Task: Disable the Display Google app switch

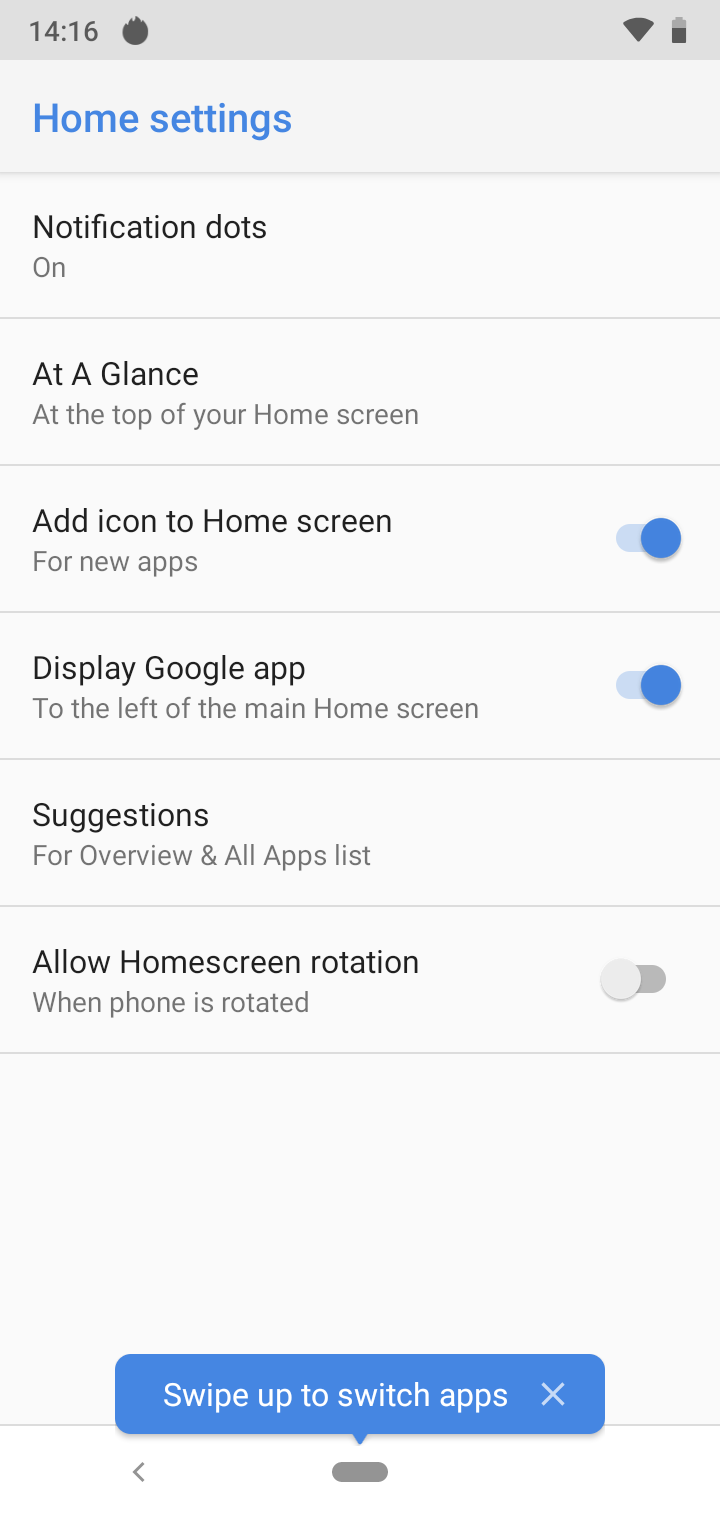Action: point(648,686)
